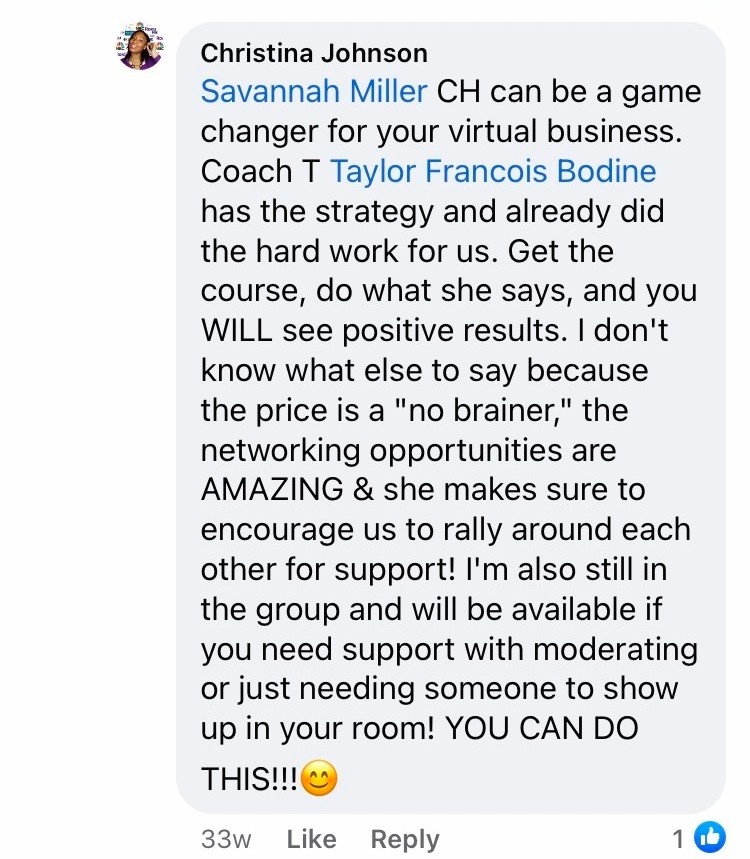
Task: Tap the Christina Johnson commenter name
Action: pos(314,54)
